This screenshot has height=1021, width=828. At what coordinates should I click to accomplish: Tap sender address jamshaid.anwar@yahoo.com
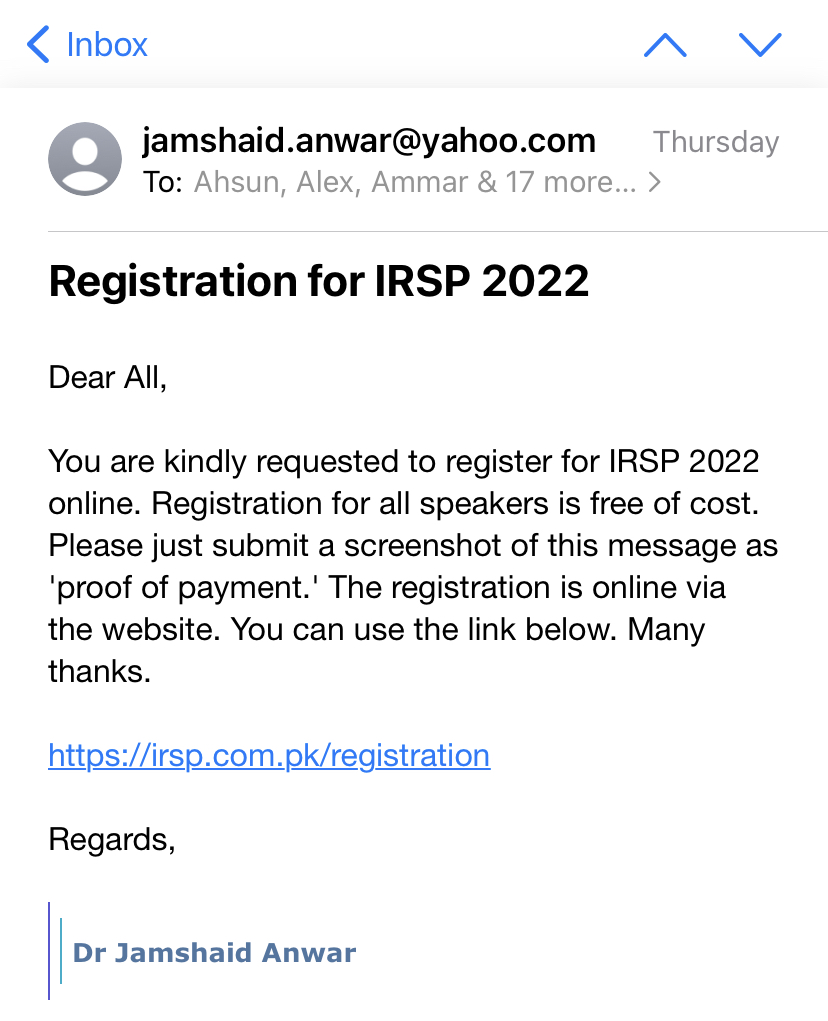(x=369, y=141)
